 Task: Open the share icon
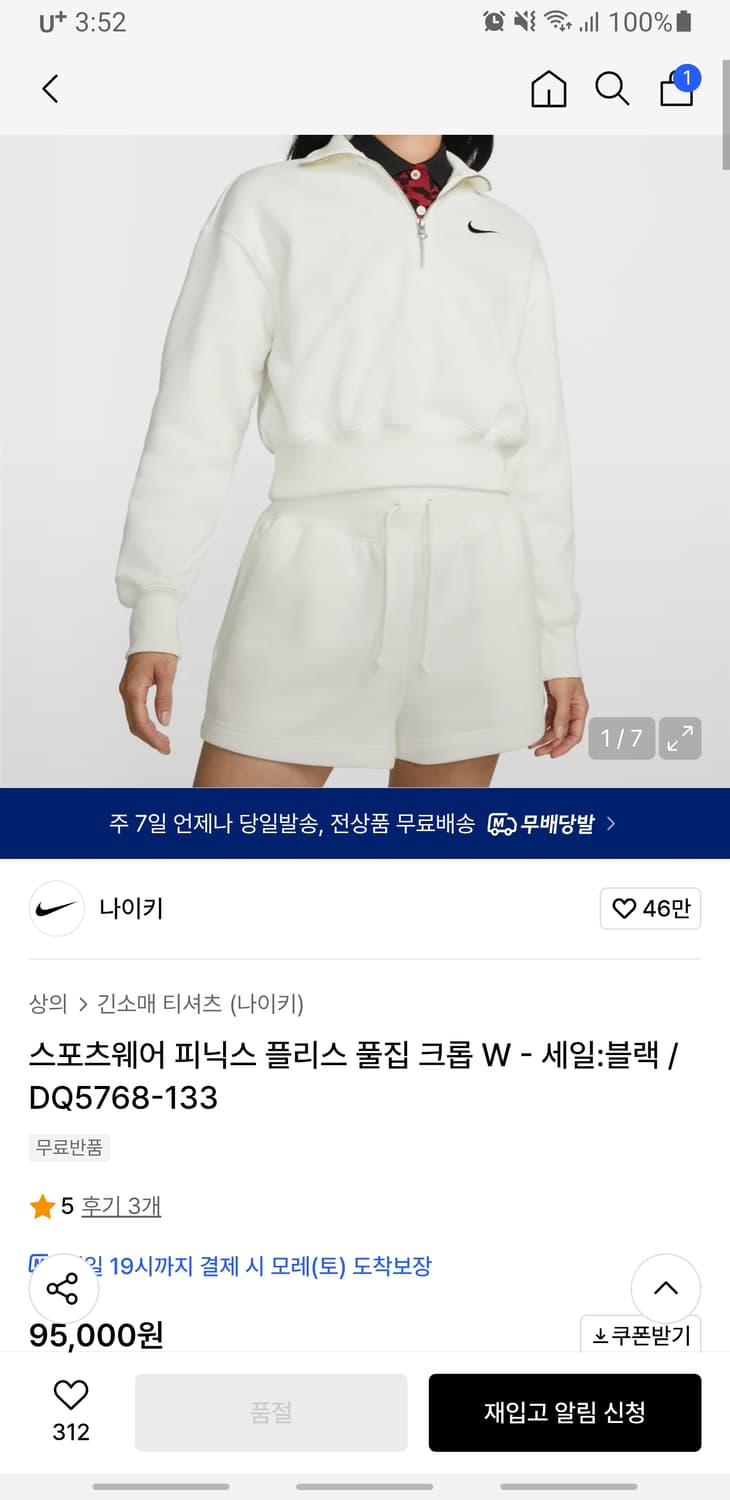click(64, 1290)
